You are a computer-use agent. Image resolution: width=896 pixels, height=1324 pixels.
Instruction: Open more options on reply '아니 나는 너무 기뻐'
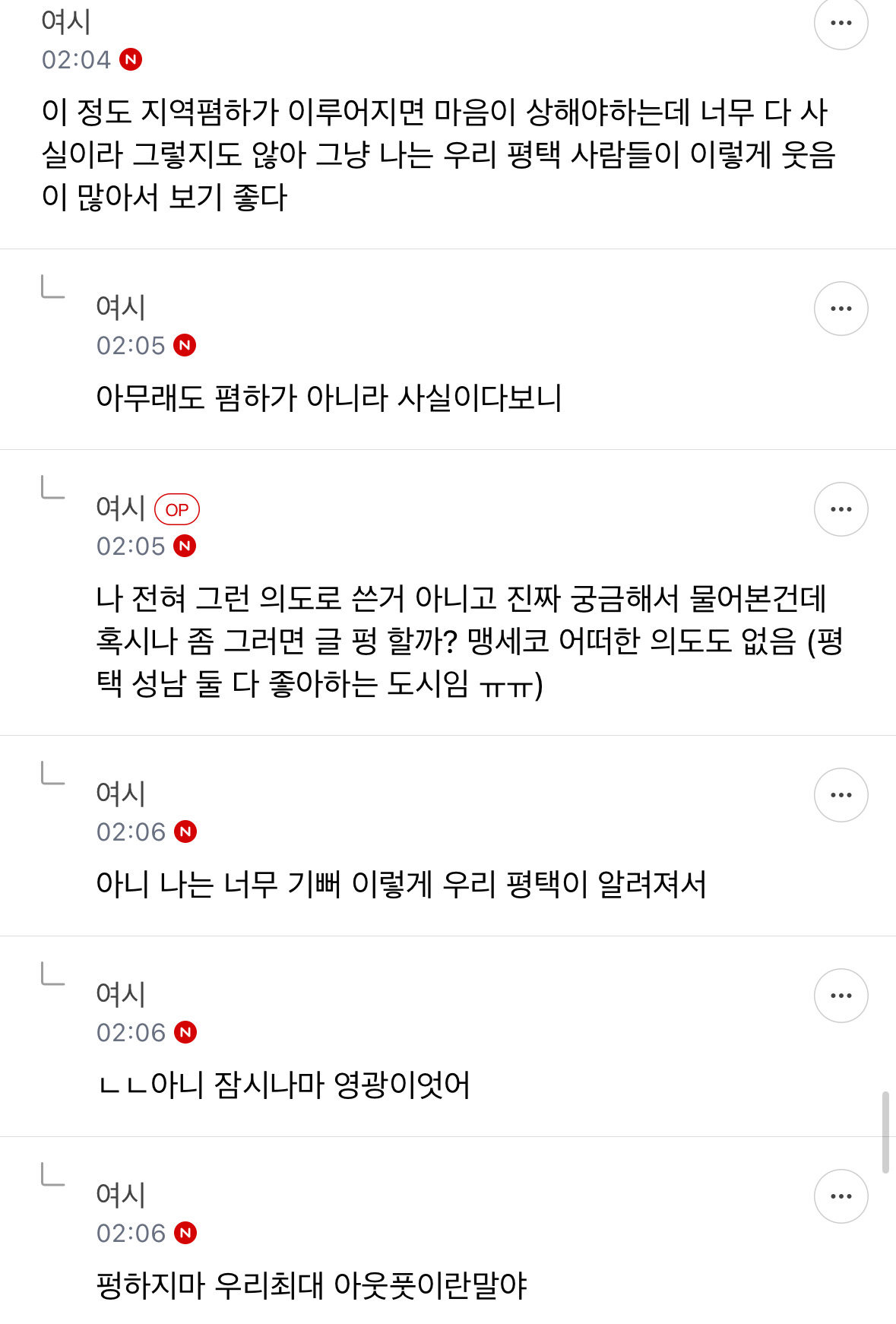[841, 795]
